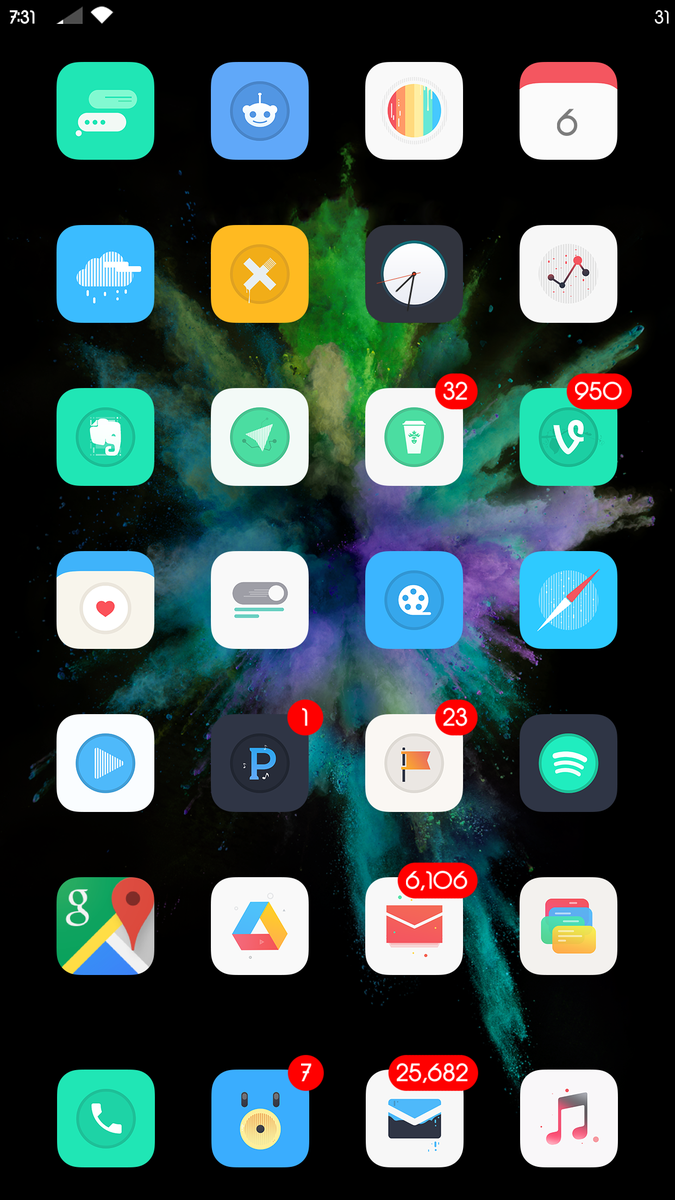The width and height of the screenshot is (675, 1200).
Task: Open the Weather cloud app
Action: pos(105,274)
